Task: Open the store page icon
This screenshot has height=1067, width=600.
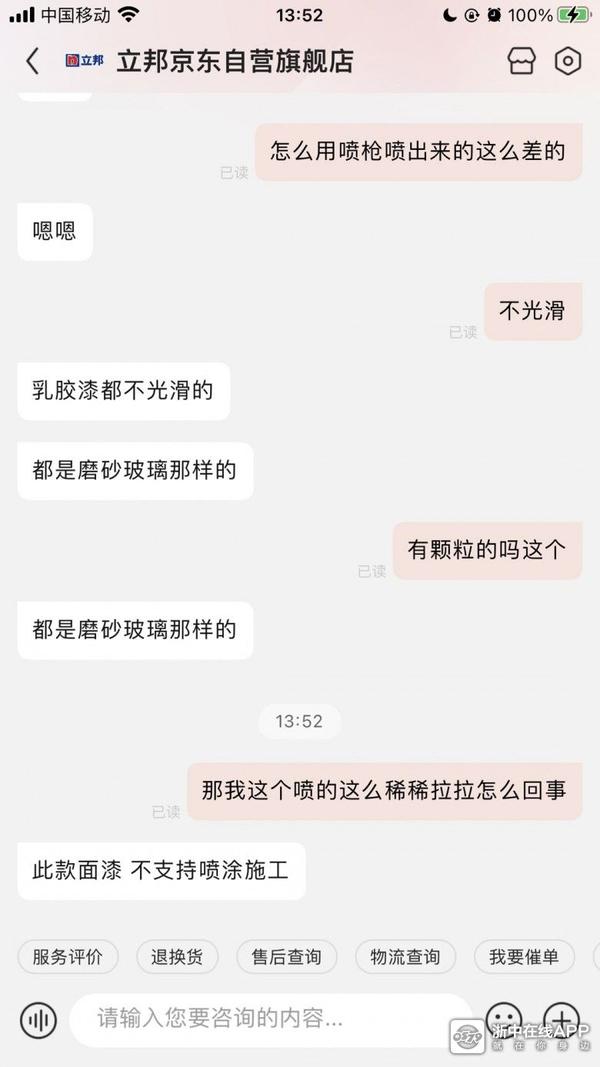Action: pyautogui.click(x=521, y=61)
